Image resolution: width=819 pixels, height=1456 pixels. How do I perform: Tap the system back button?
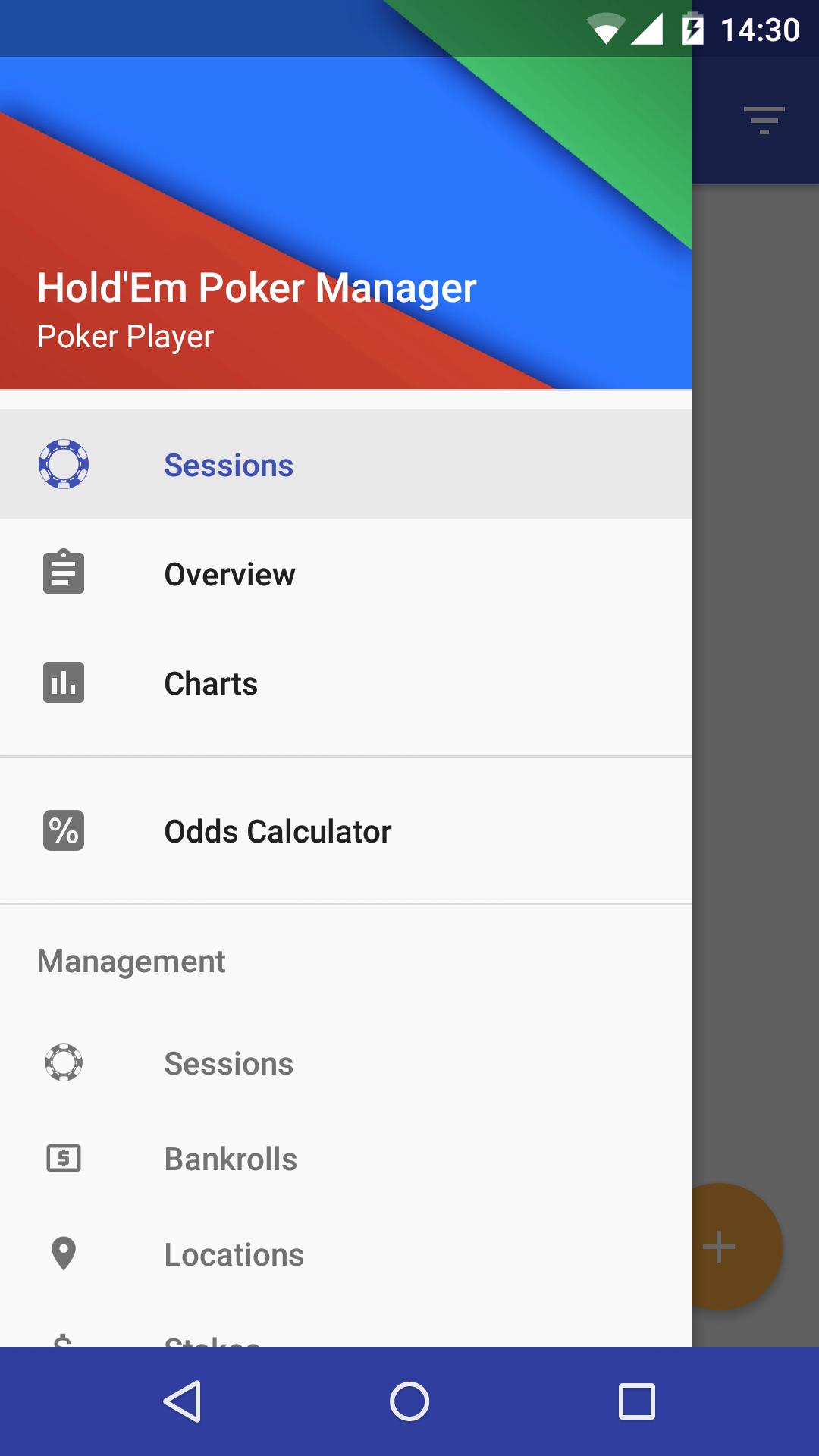(182, 1401)
